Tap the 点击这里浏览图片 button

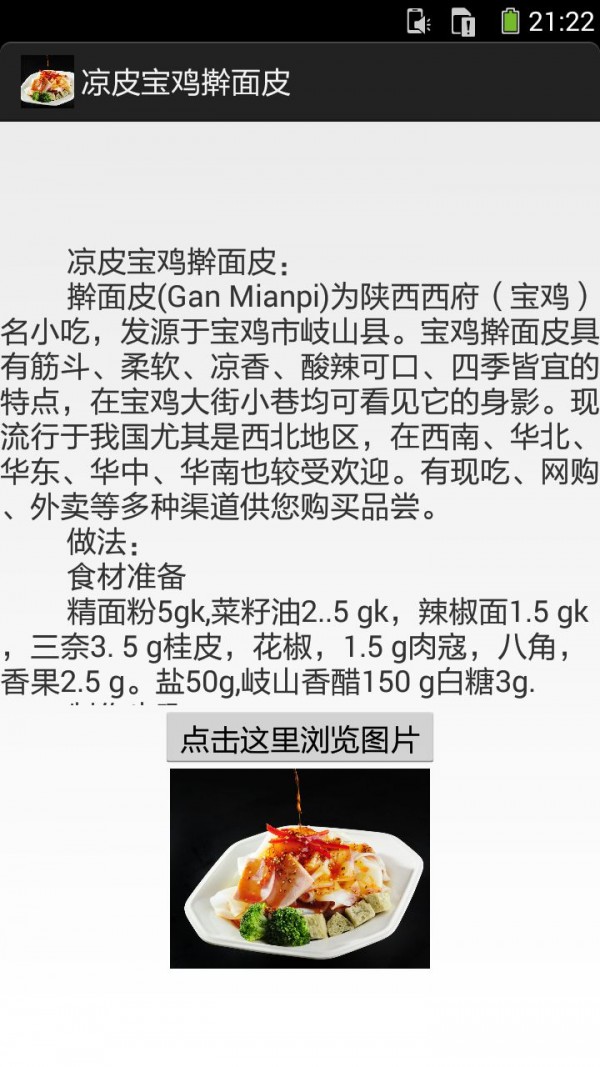click(299, 739)
